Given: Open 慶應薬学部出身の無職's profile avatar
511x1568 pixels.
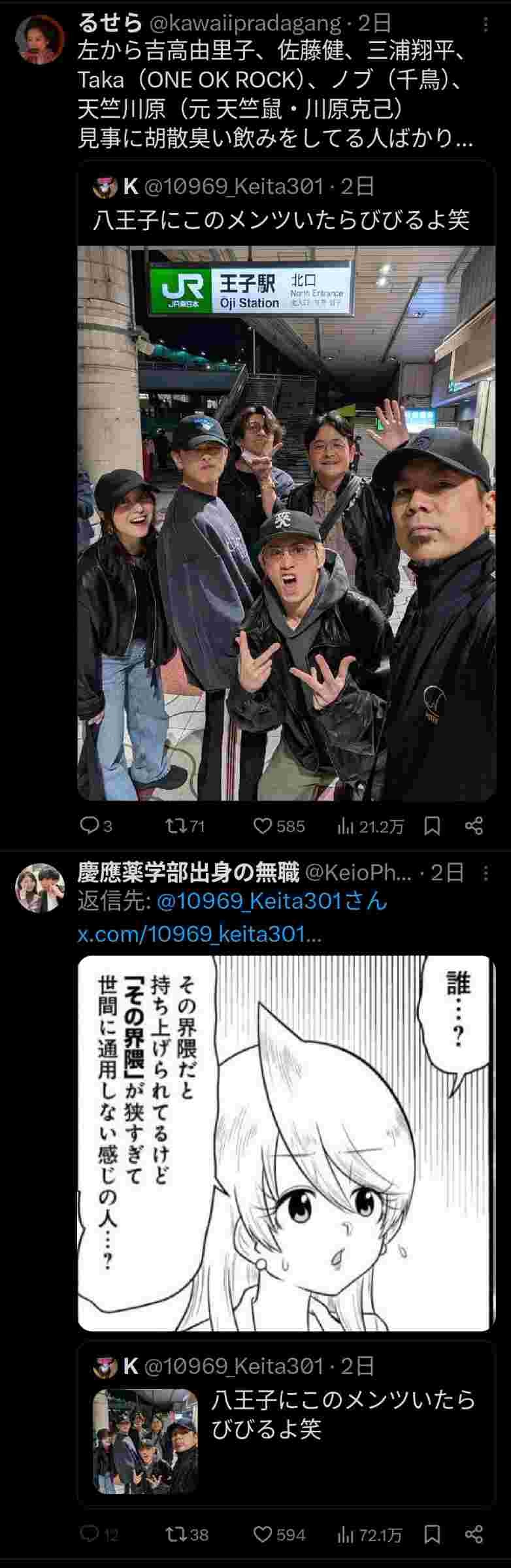Looking at the screenshot, I should 39,887.
